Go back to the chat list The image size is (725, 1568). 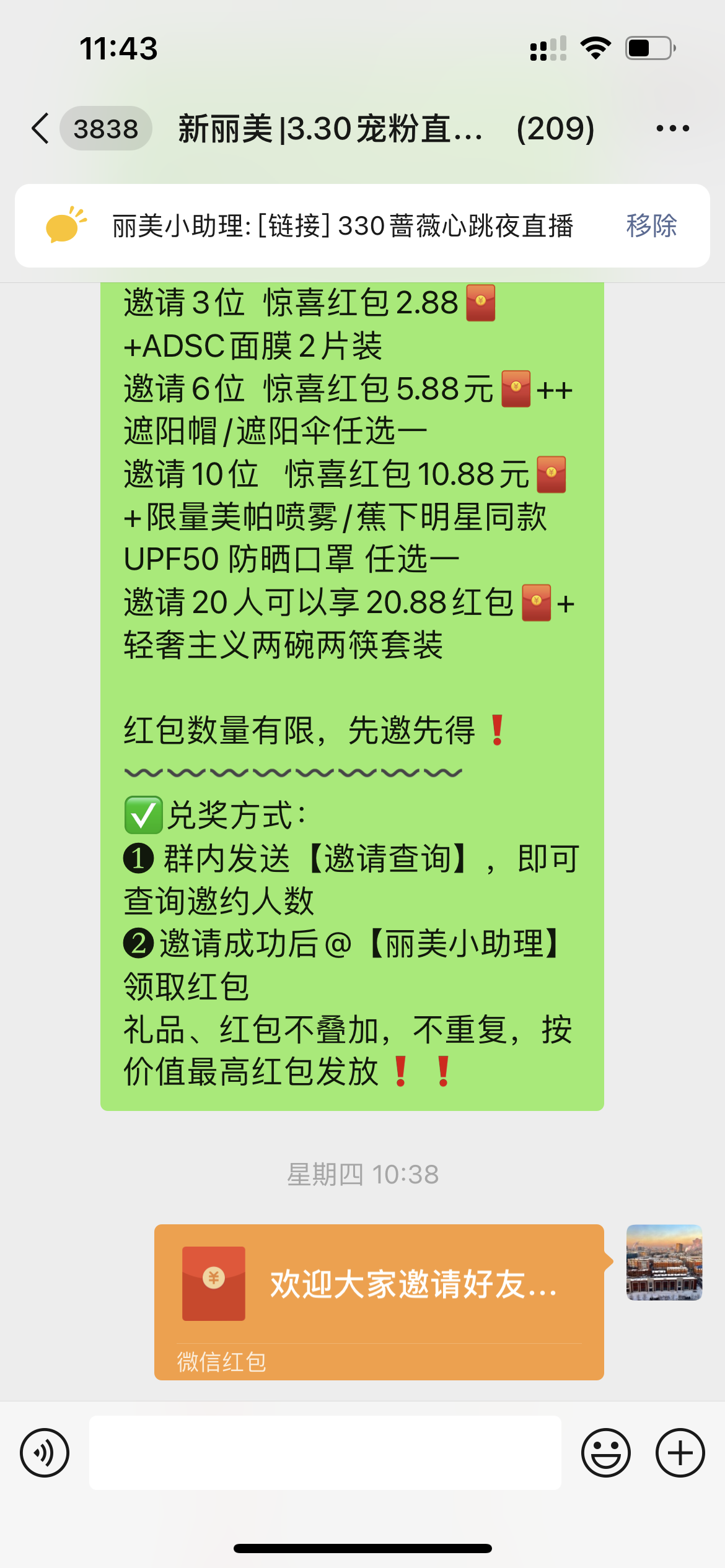tap(41, 129)
